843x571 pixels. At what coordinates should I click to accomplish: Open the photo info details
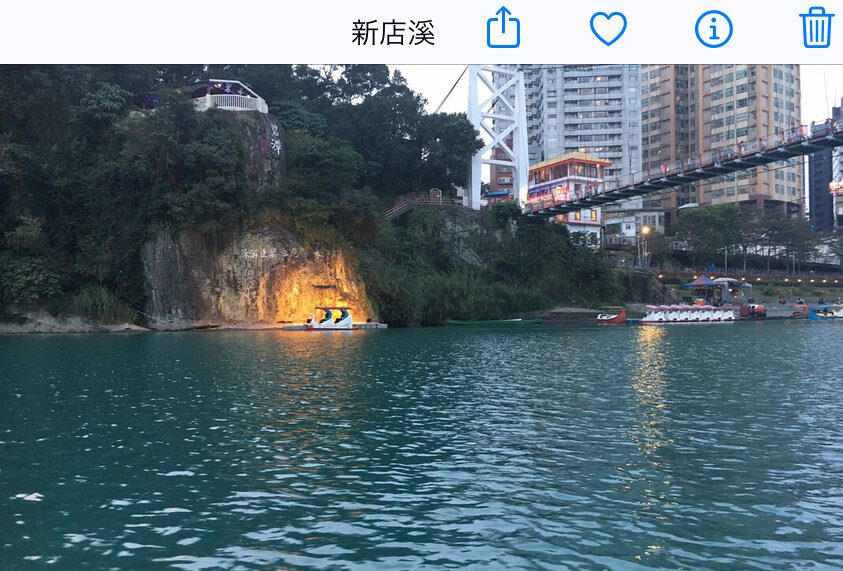click(713, 29)
